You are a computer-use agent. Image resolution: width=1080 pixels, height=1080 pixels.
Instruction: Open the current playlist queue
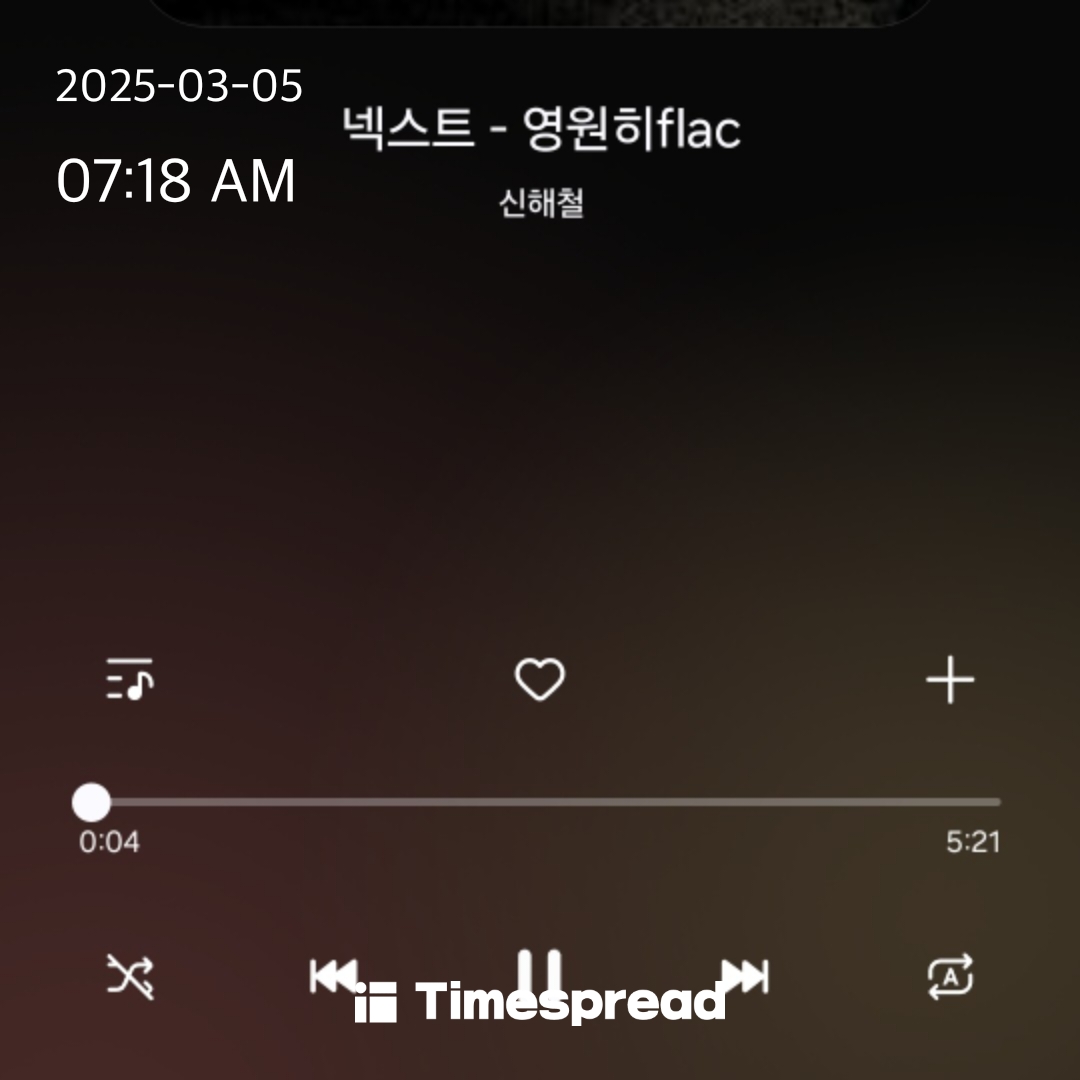(x=130, y=680)
